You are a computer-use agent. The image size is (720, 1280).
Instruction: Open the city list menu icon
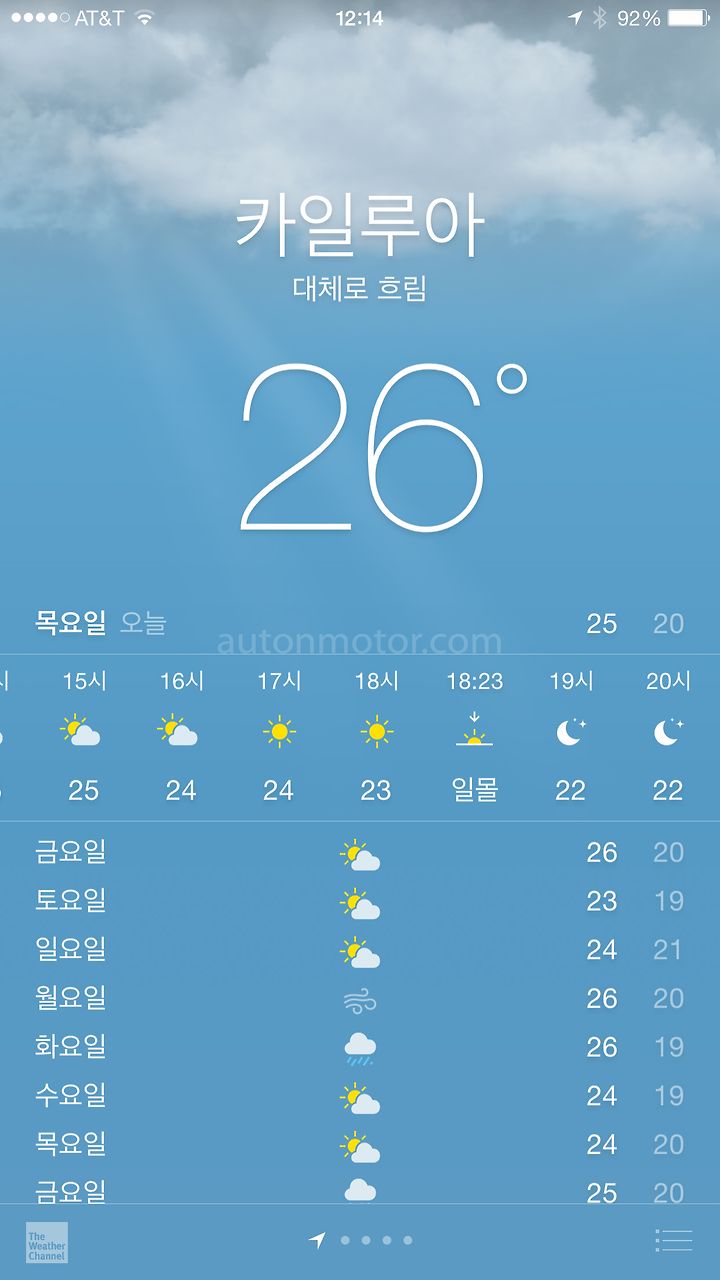click(x=674, y=1241)
